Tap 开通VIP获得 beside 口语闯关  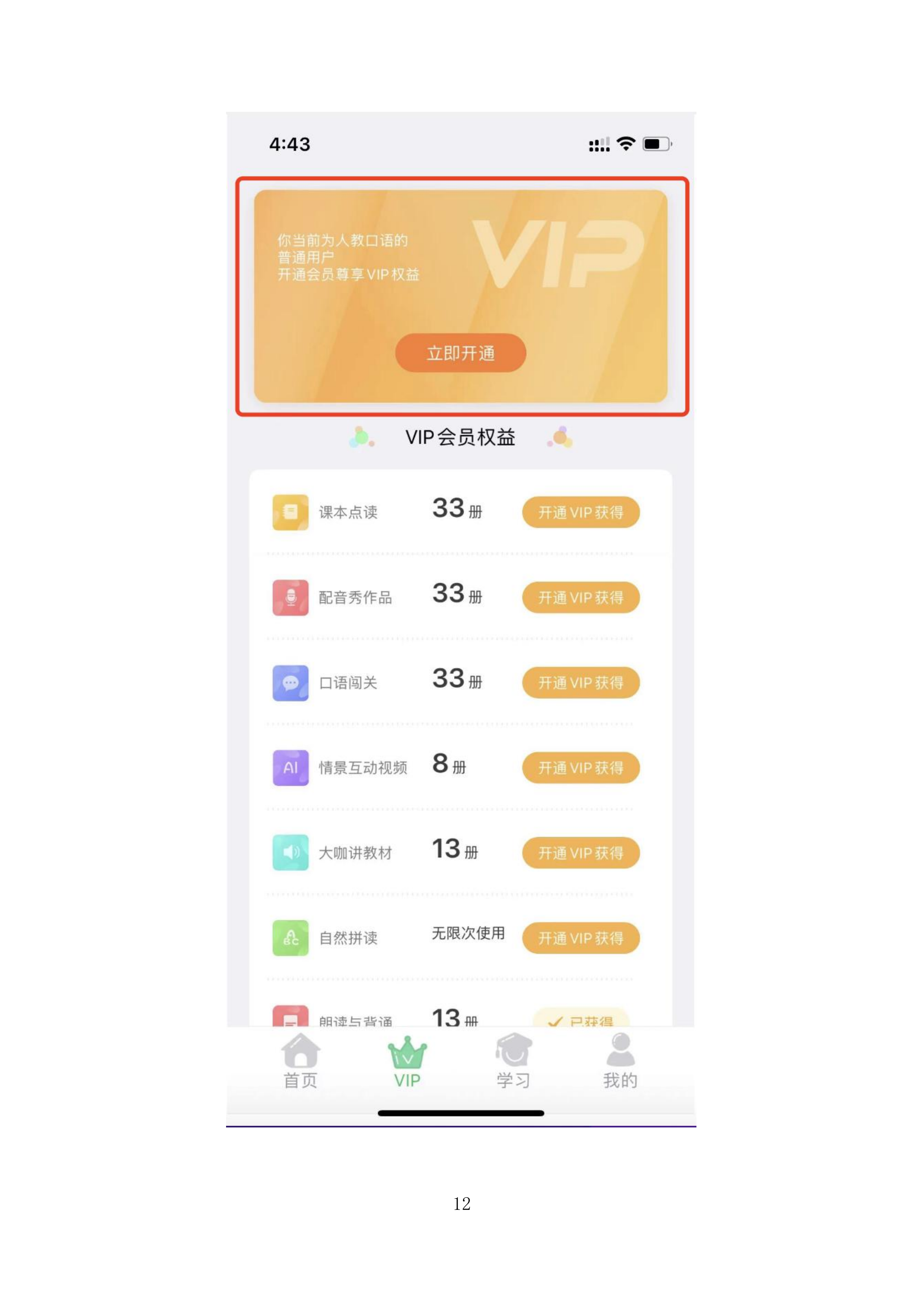580,682
